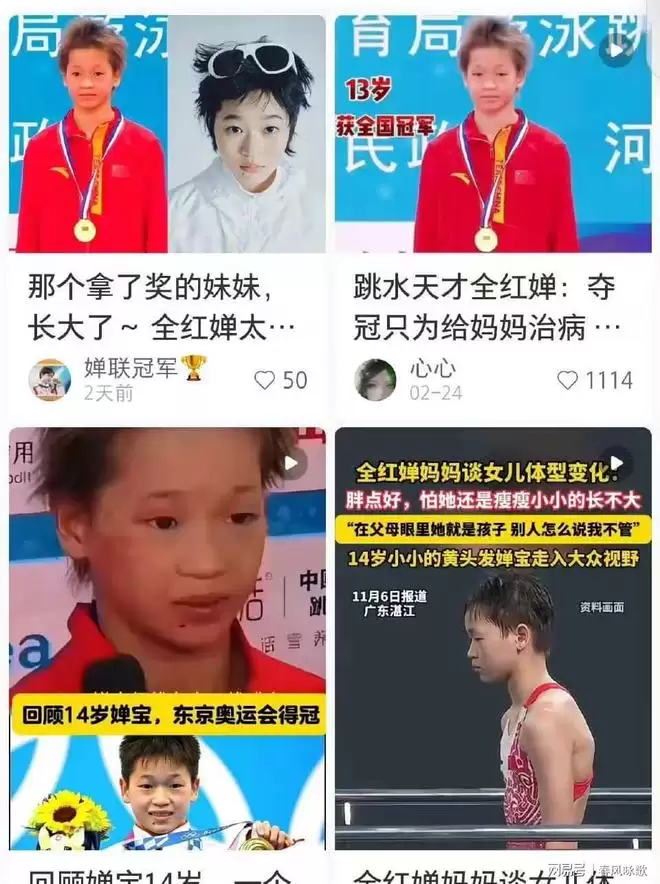
Task: Open 婵联冠军's profile
Action: click(x=50, y=380)
